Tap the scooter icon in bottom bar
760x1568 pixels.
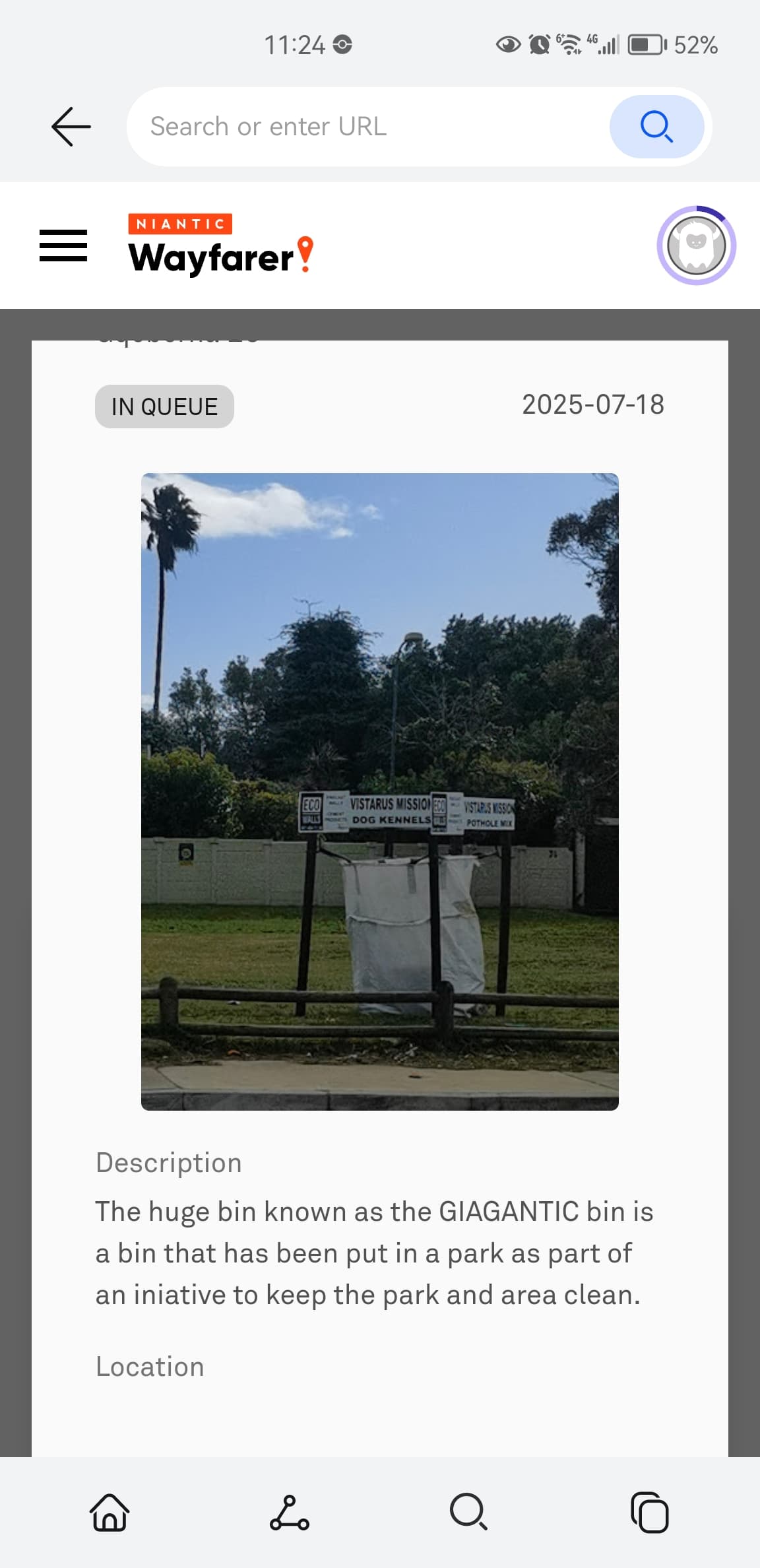tap(290, 1512)
